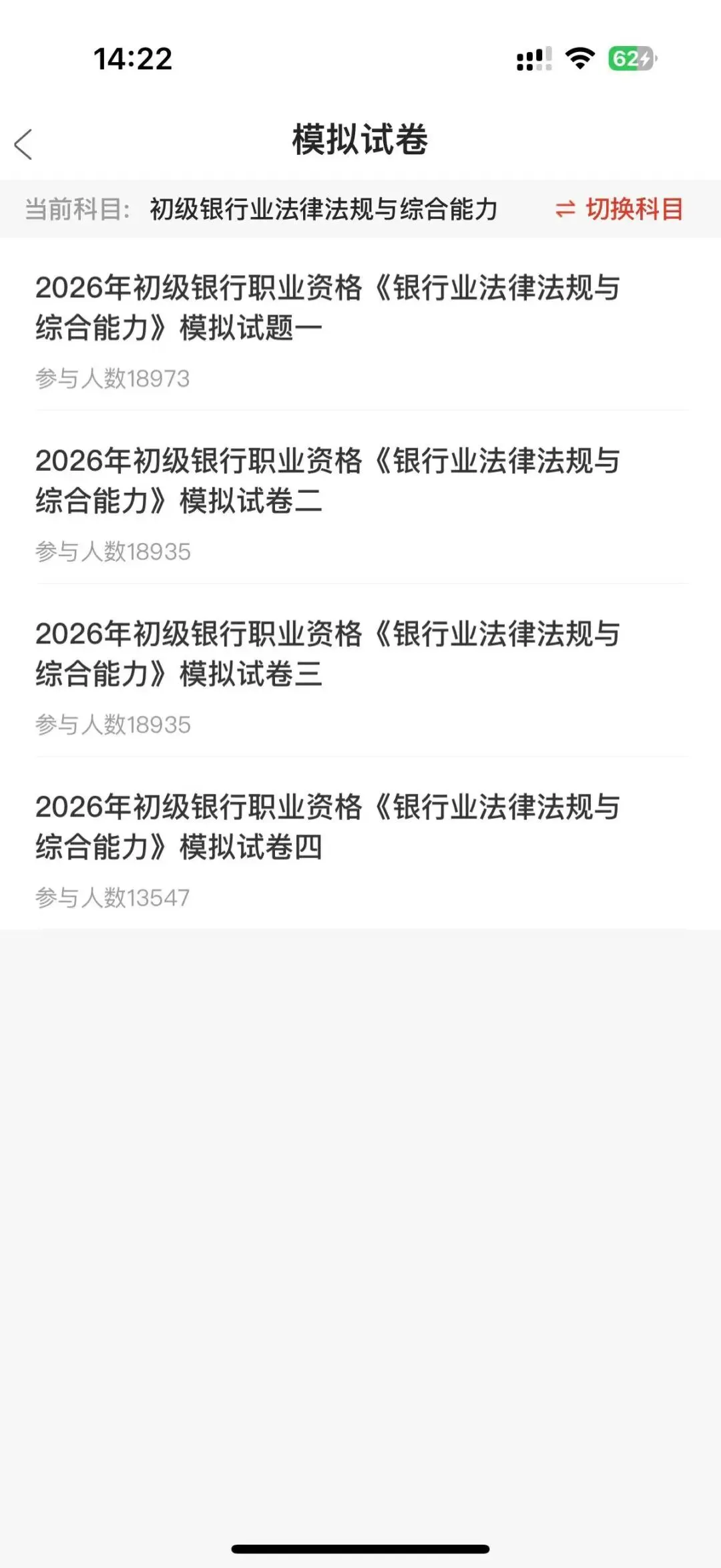The image size is (721, 1568).
Task: Start 模拟试卷三 mock exam
Action: [x=327, y=654]
